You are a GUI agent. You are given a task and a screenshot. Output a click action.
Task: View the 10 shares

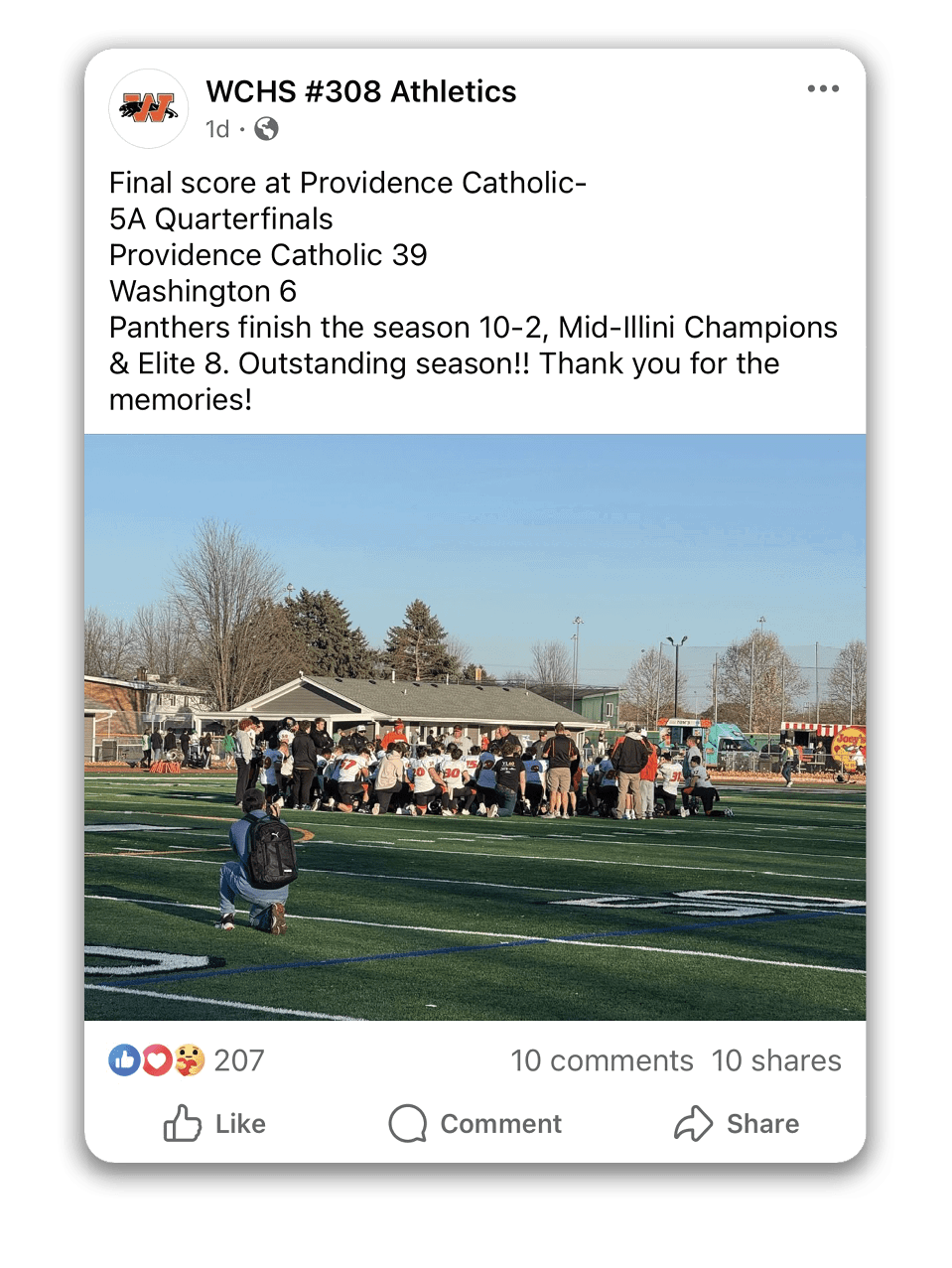776,1060
